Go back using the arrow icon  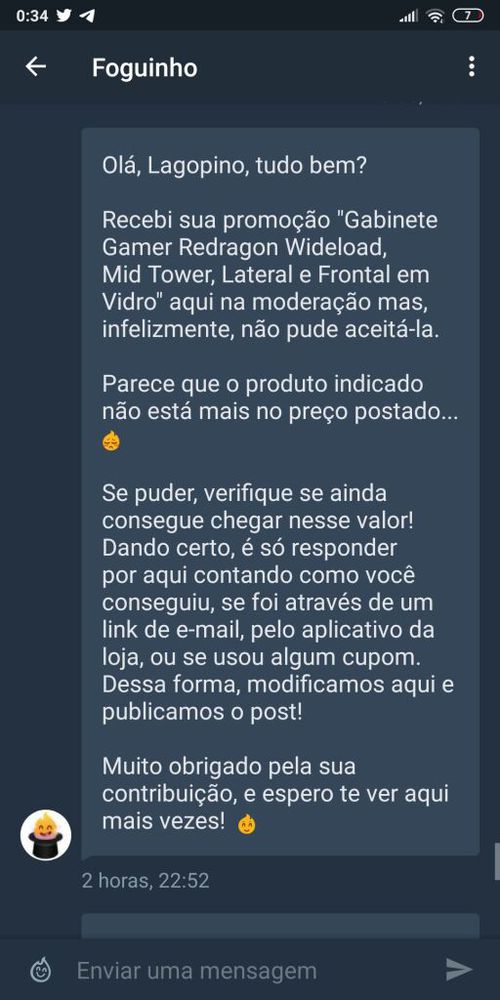(x=36, y=66)
